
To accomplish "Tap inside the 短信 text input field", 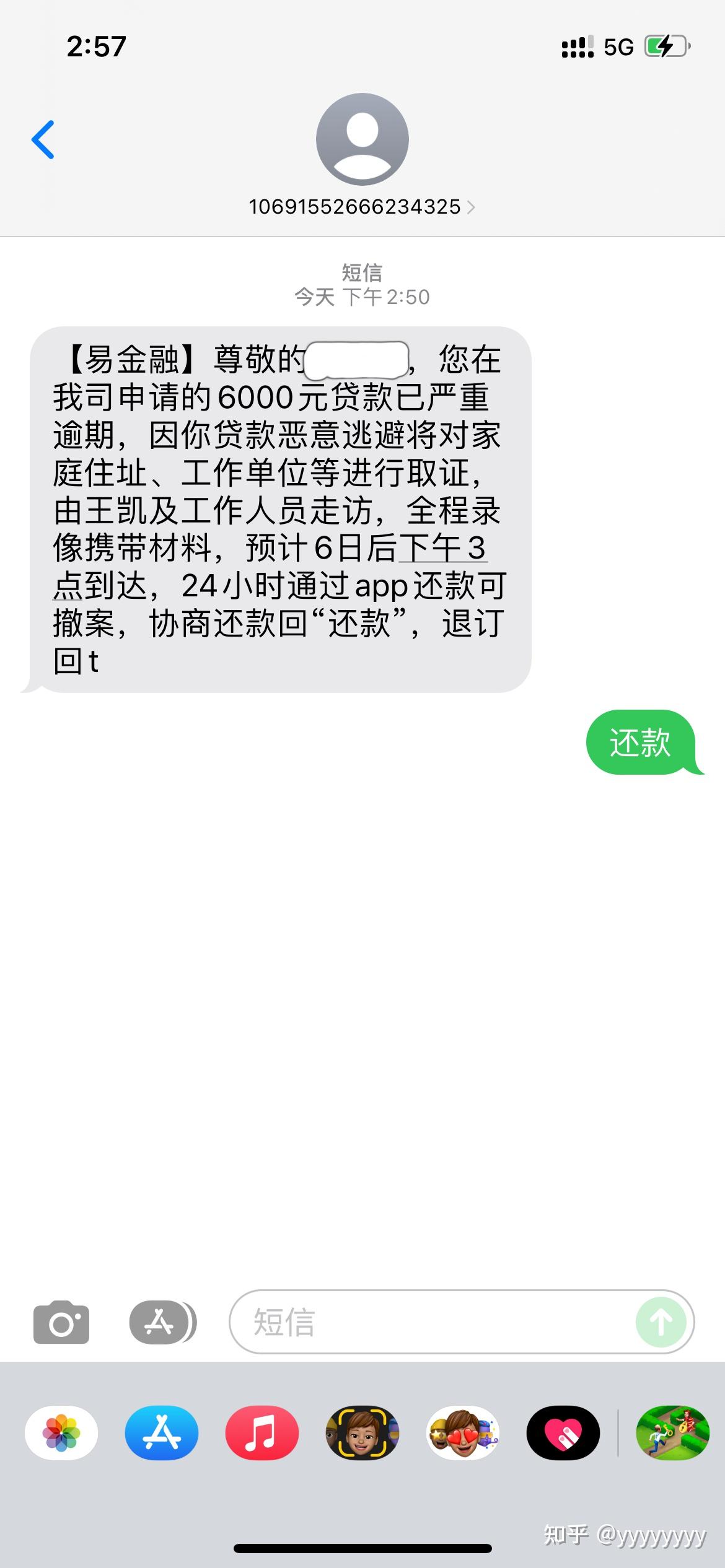I will coord(434,1322).
